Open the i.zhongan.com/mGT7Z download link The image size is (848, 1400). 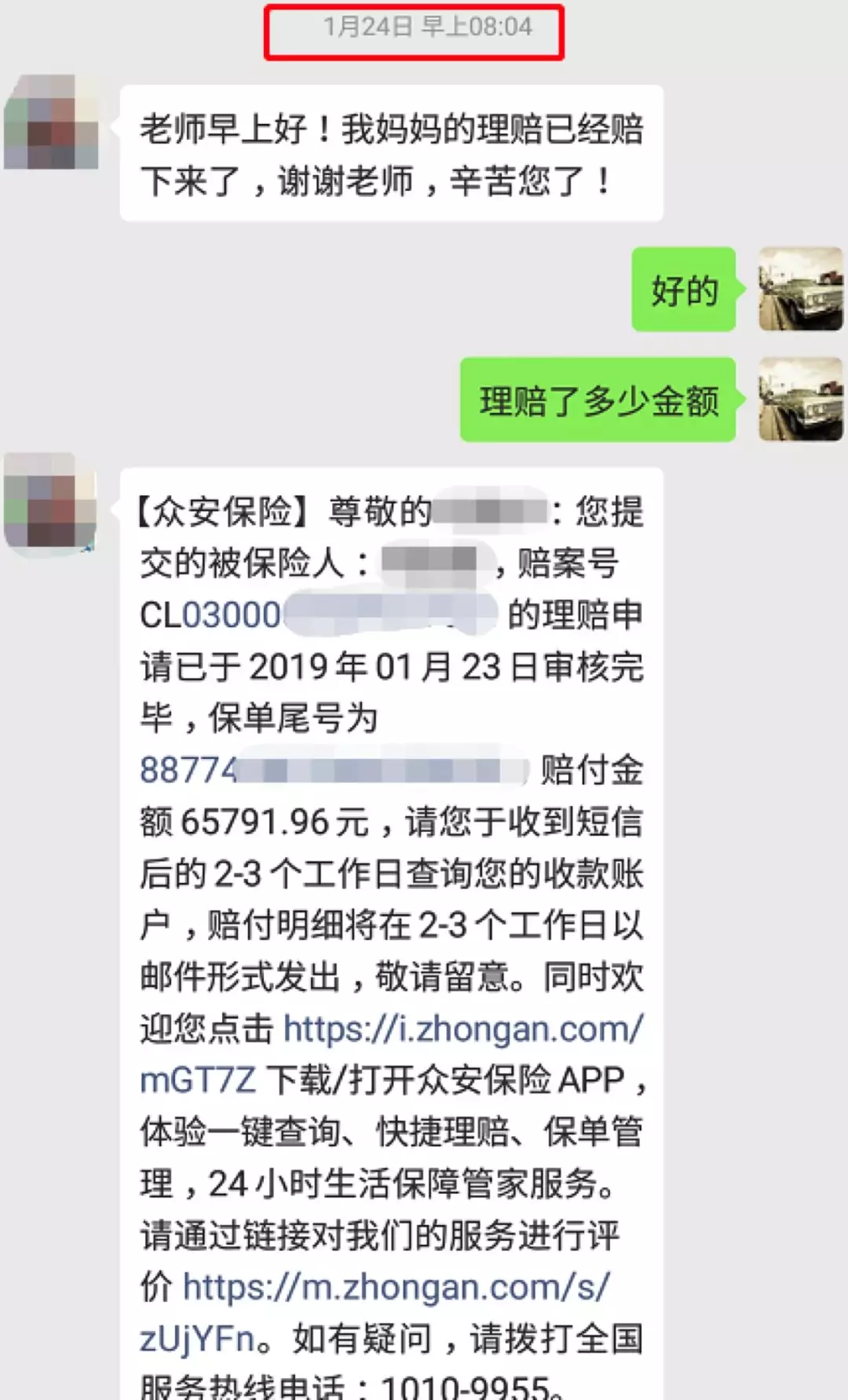(x=463, y=1029)
